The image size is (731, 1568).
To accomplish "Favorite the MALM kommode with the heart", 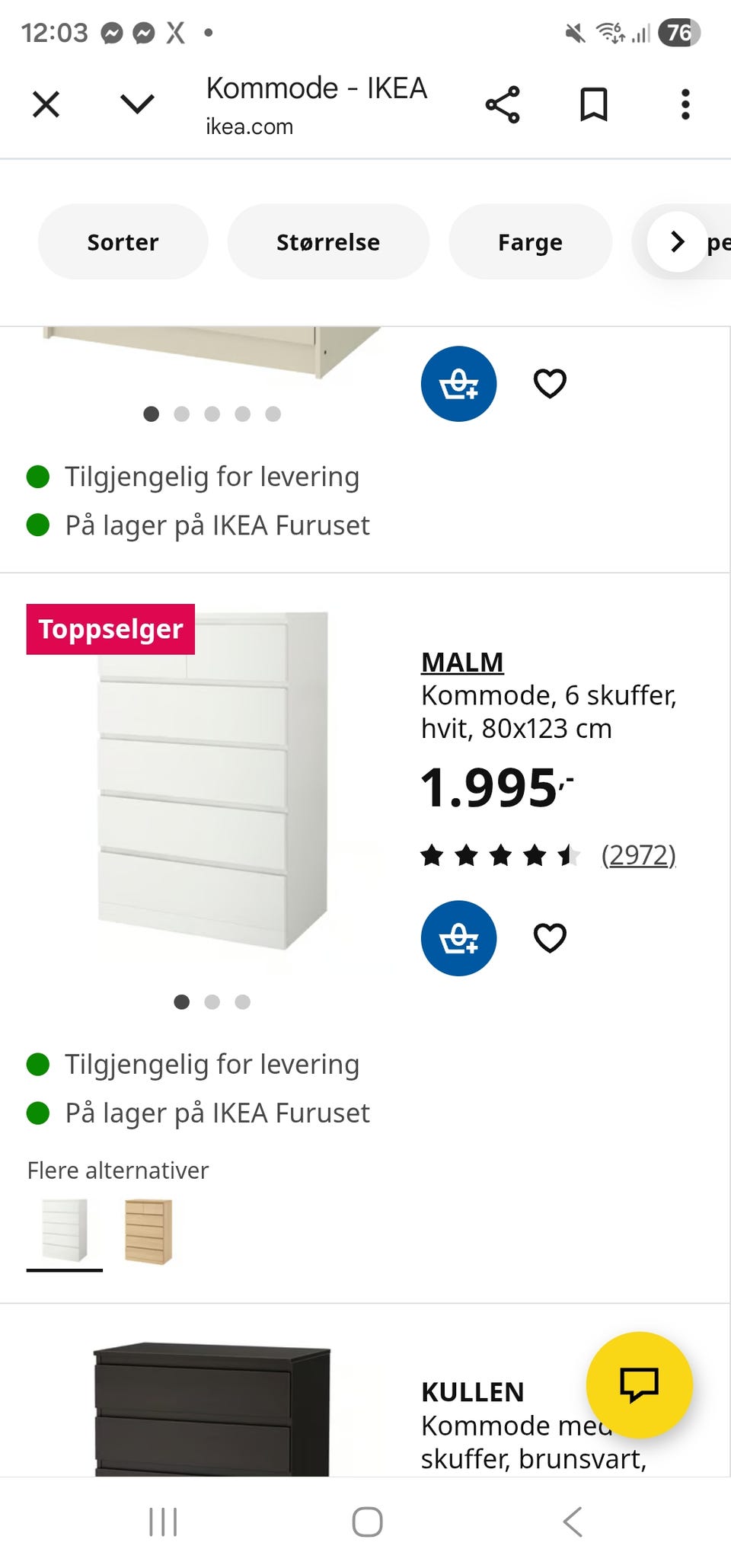I will (549, 938).
